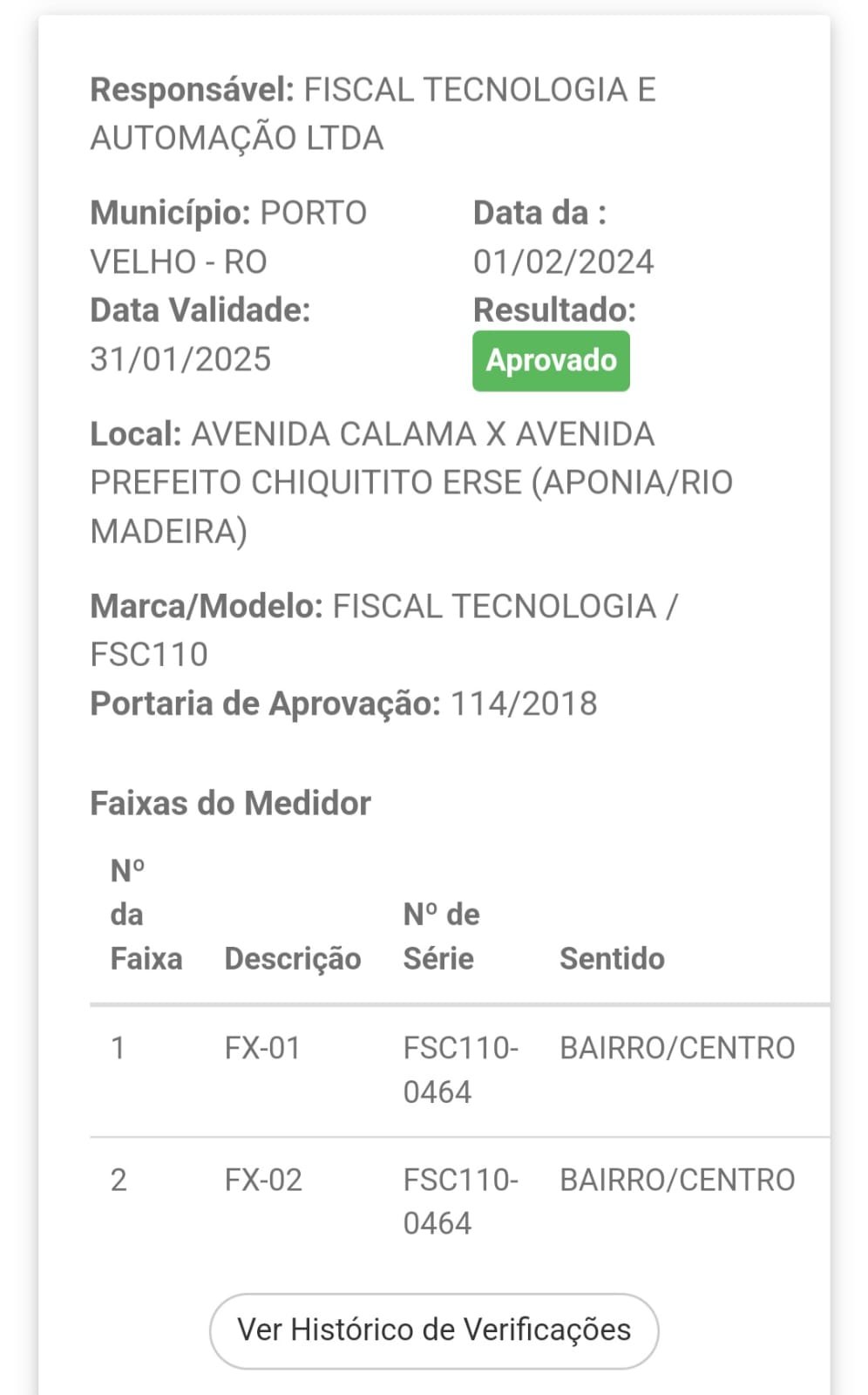Click faixa number 2 in the table
Image resolution: width=868 pixels, height=1395 pixels.
click(122, 1180)
